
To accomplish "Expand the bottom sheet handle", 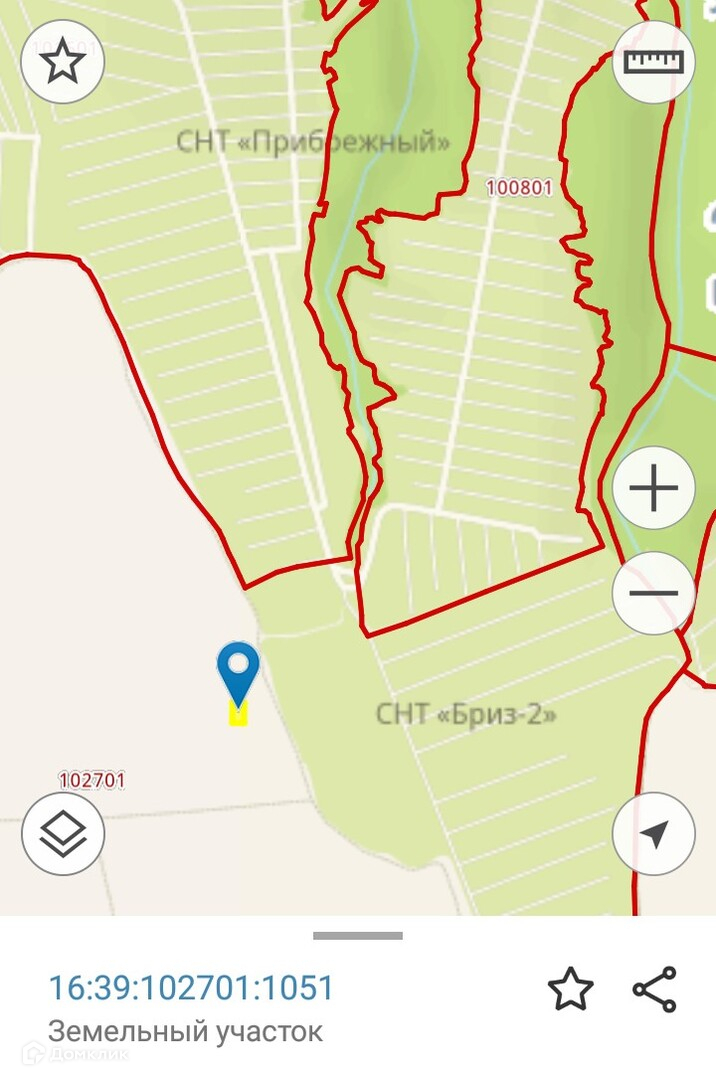I will tap(358, 935).
